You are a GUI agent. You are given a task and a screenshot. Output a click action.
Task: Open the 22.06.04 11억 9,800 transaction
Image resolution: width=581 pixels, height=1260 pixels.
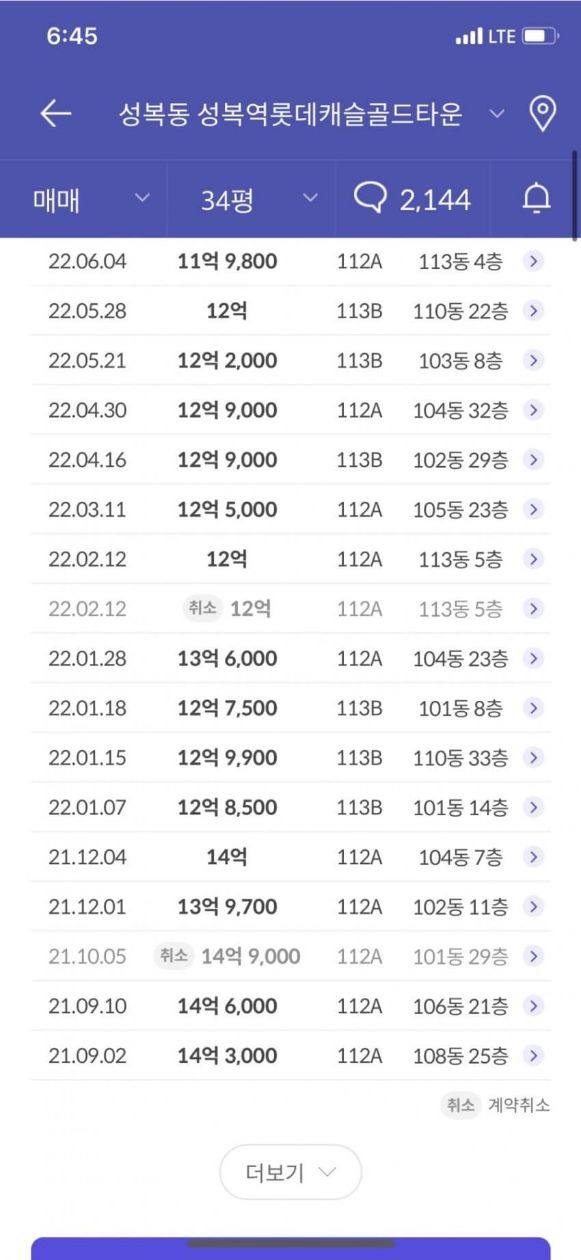pyautogui.click(x=290, y=262)
